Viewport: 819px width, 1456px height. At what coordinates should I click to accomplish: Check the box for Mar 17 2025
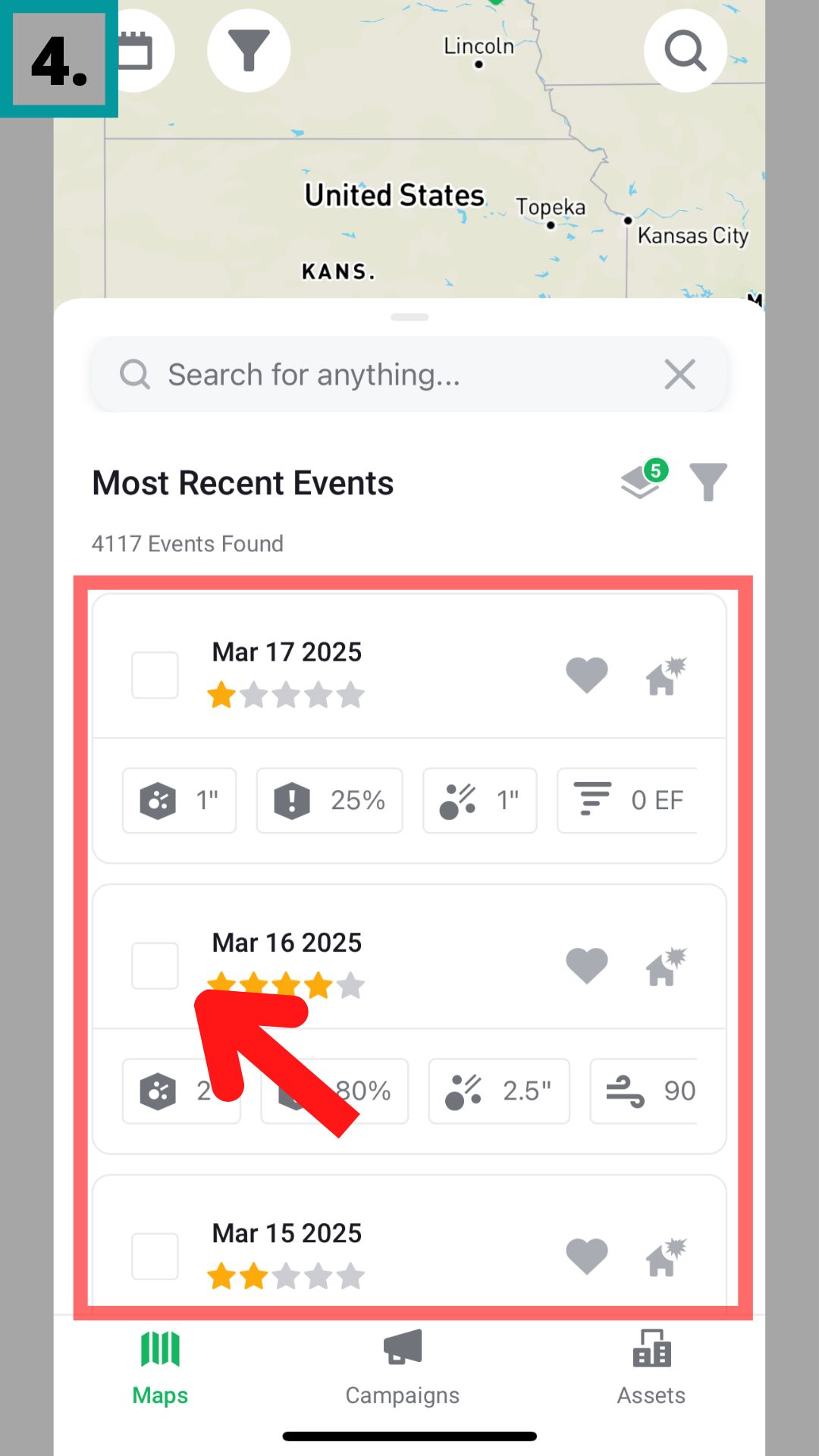pyautogui.click(x=155, y=675)
